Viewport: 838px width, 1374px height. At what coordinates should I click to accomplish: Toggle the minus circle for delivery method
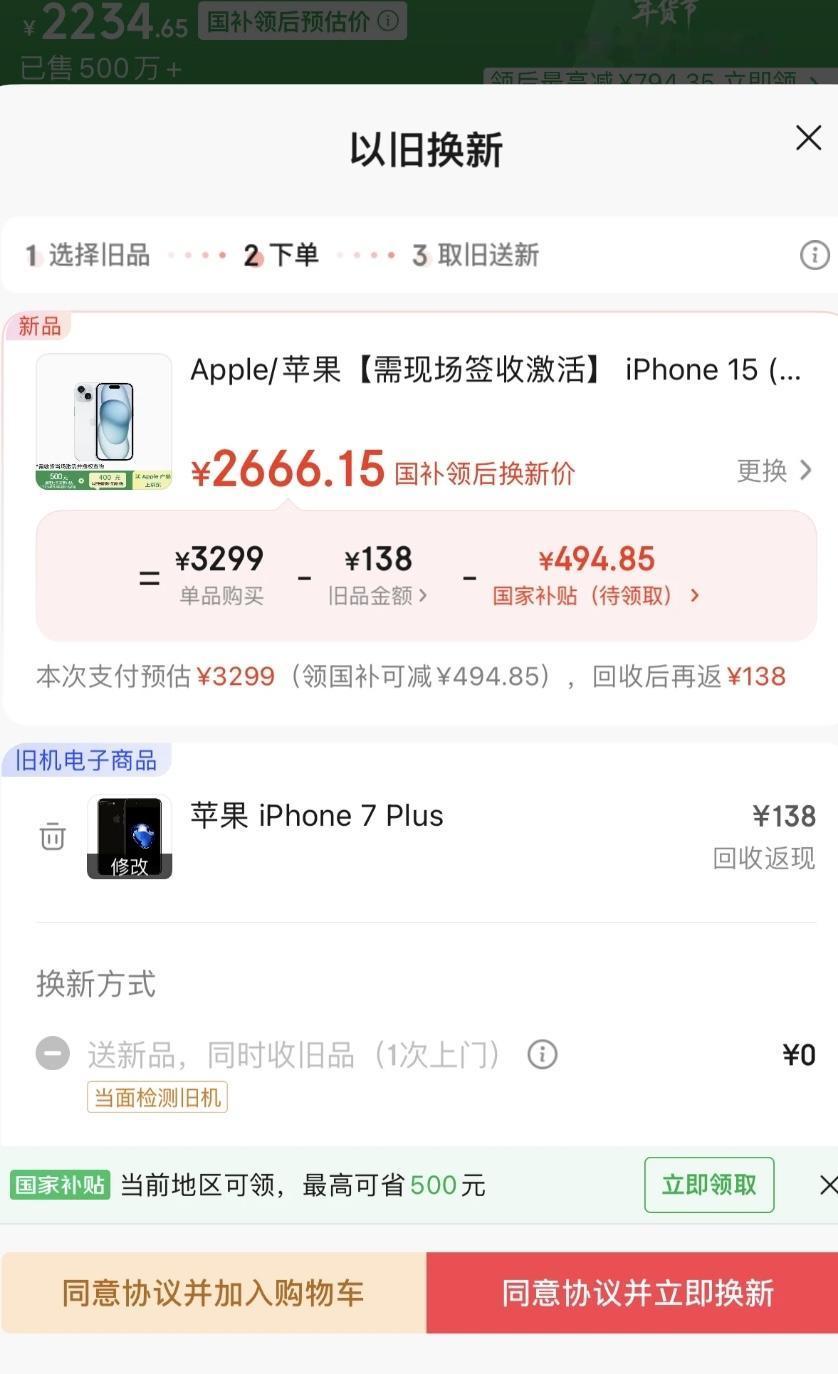[x=52, y=1054]
